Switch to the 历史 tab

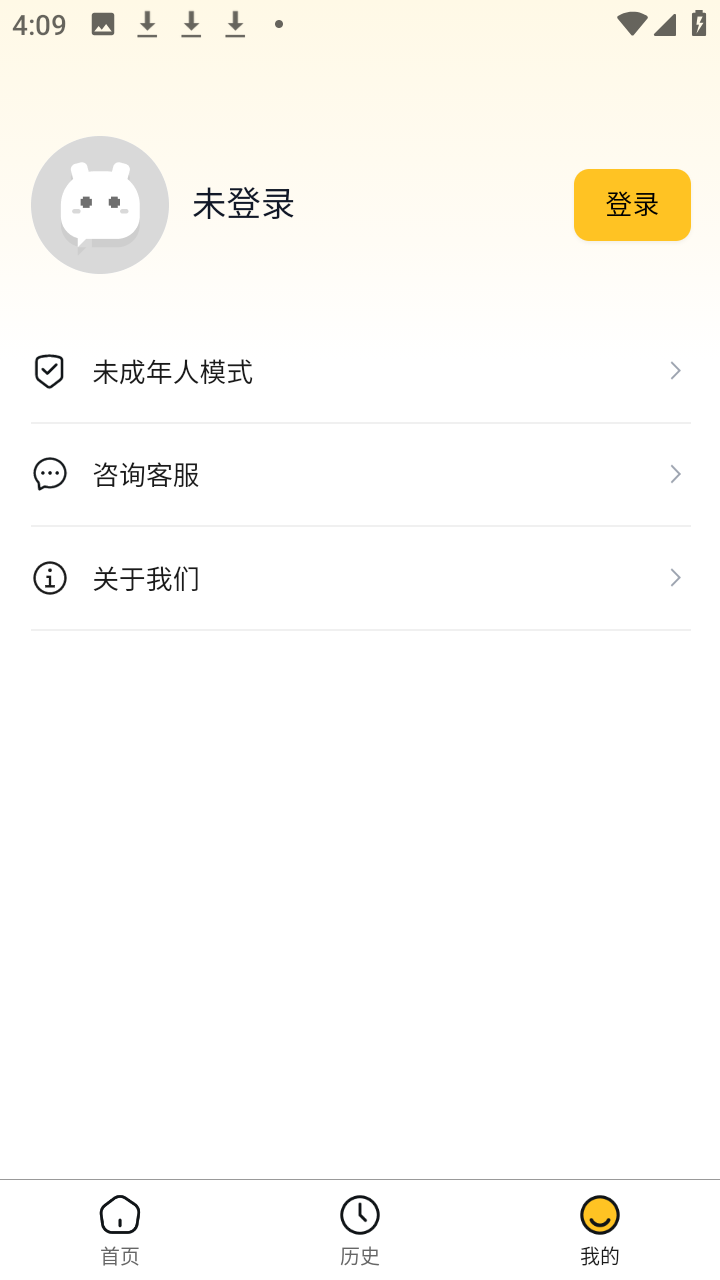click(x=360, y=1228)
